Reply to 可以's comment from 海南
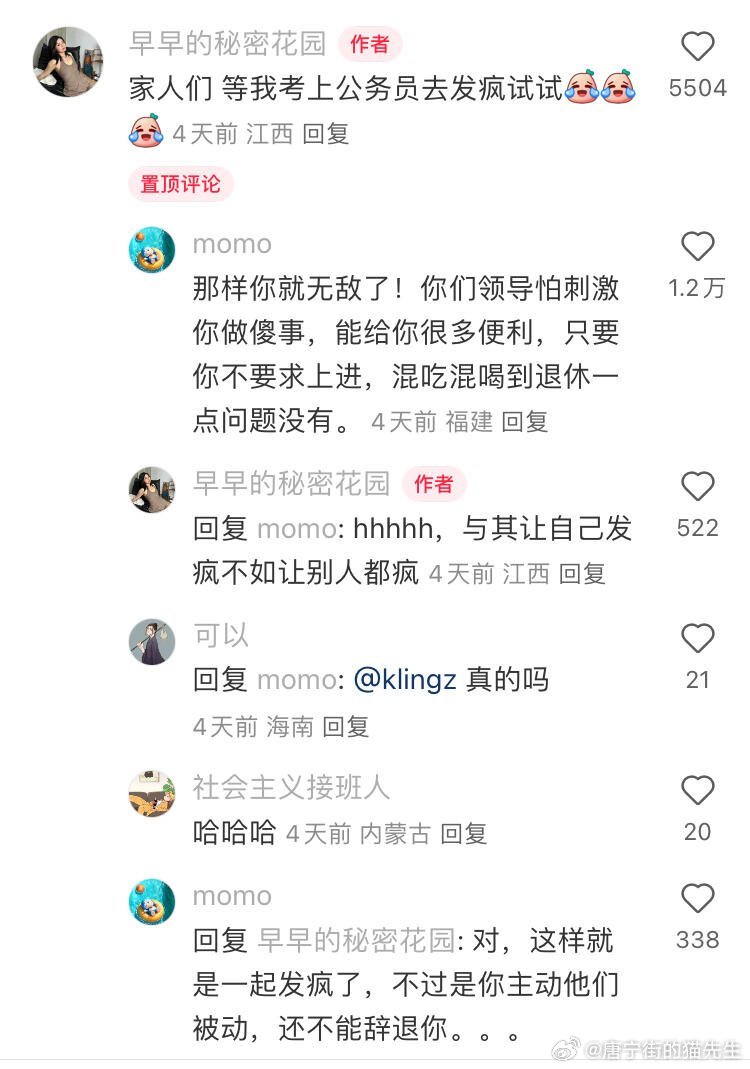This screenshot has height=1069, width=750. tap(345, 726)
